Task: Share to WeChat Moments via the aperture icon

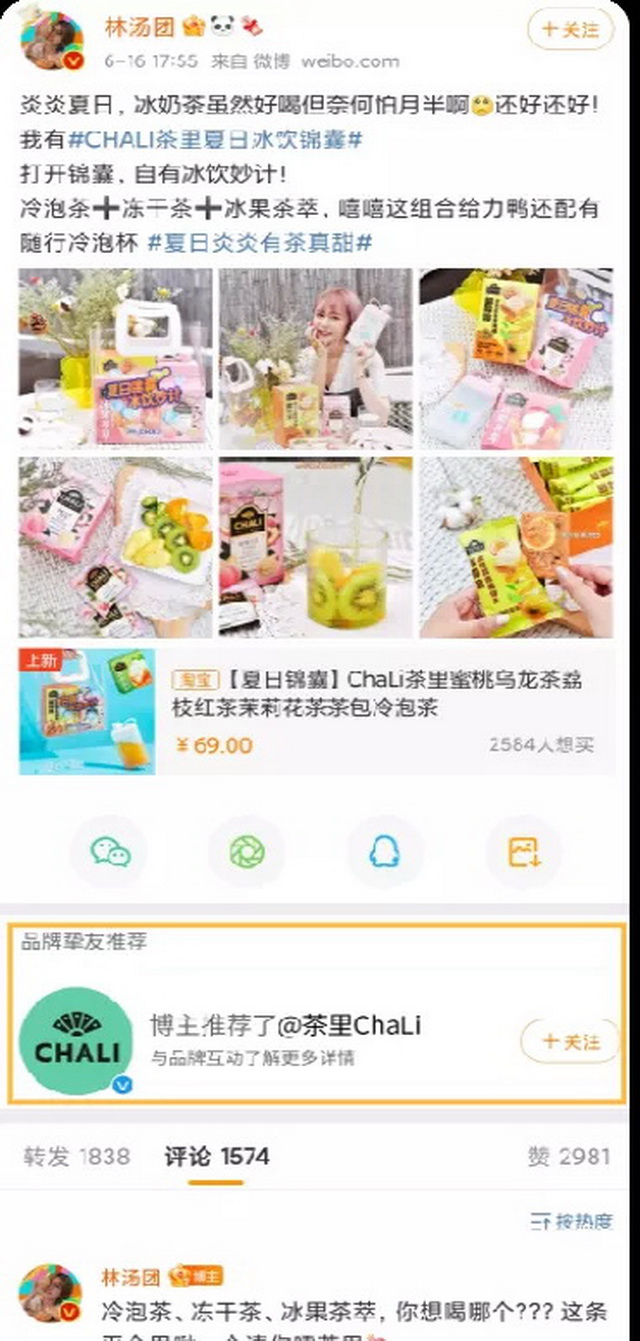Action: (x=246, y=852)
